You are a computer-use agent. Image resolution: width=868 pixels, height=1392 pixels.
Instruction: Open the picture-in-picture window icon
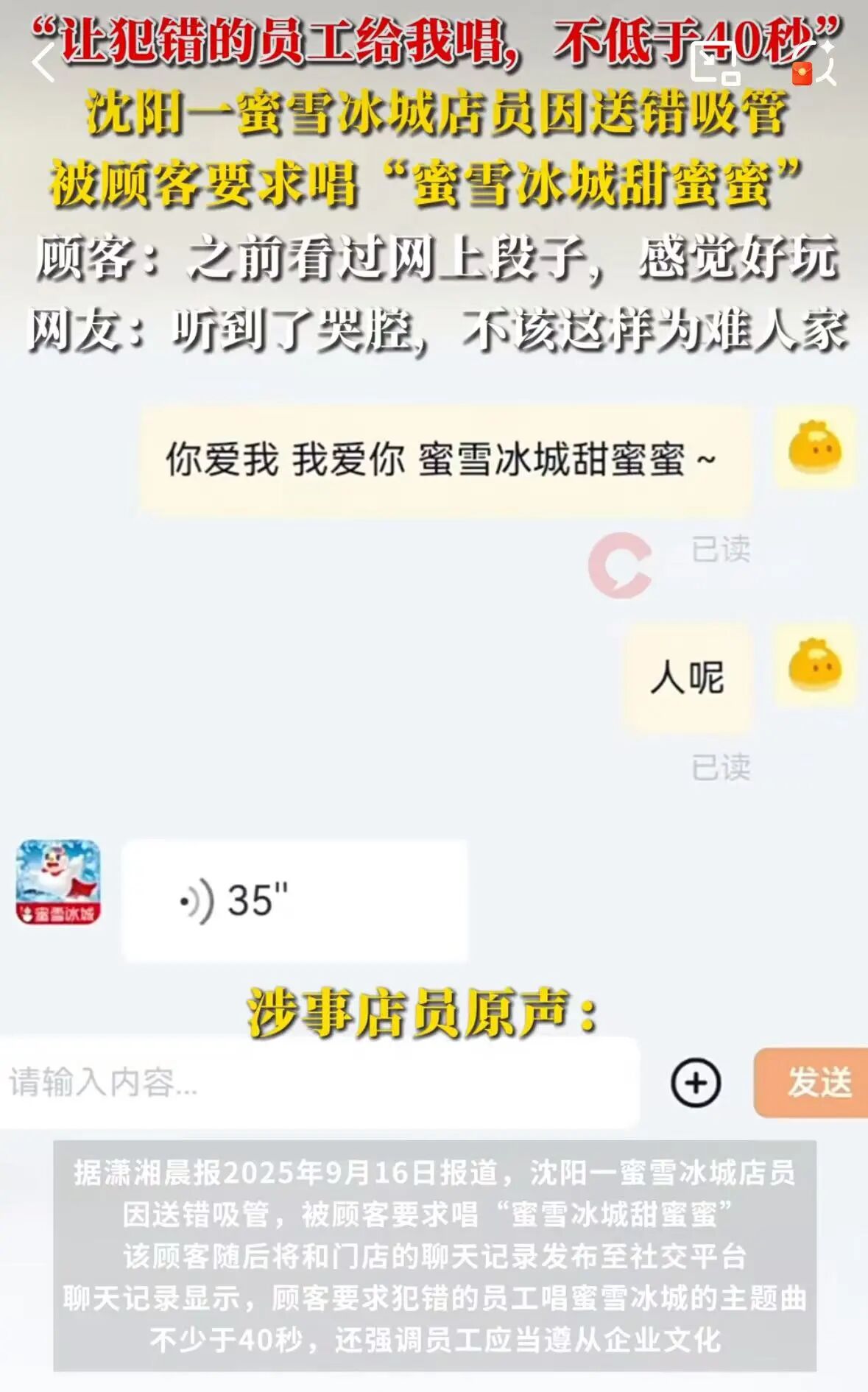715,63
